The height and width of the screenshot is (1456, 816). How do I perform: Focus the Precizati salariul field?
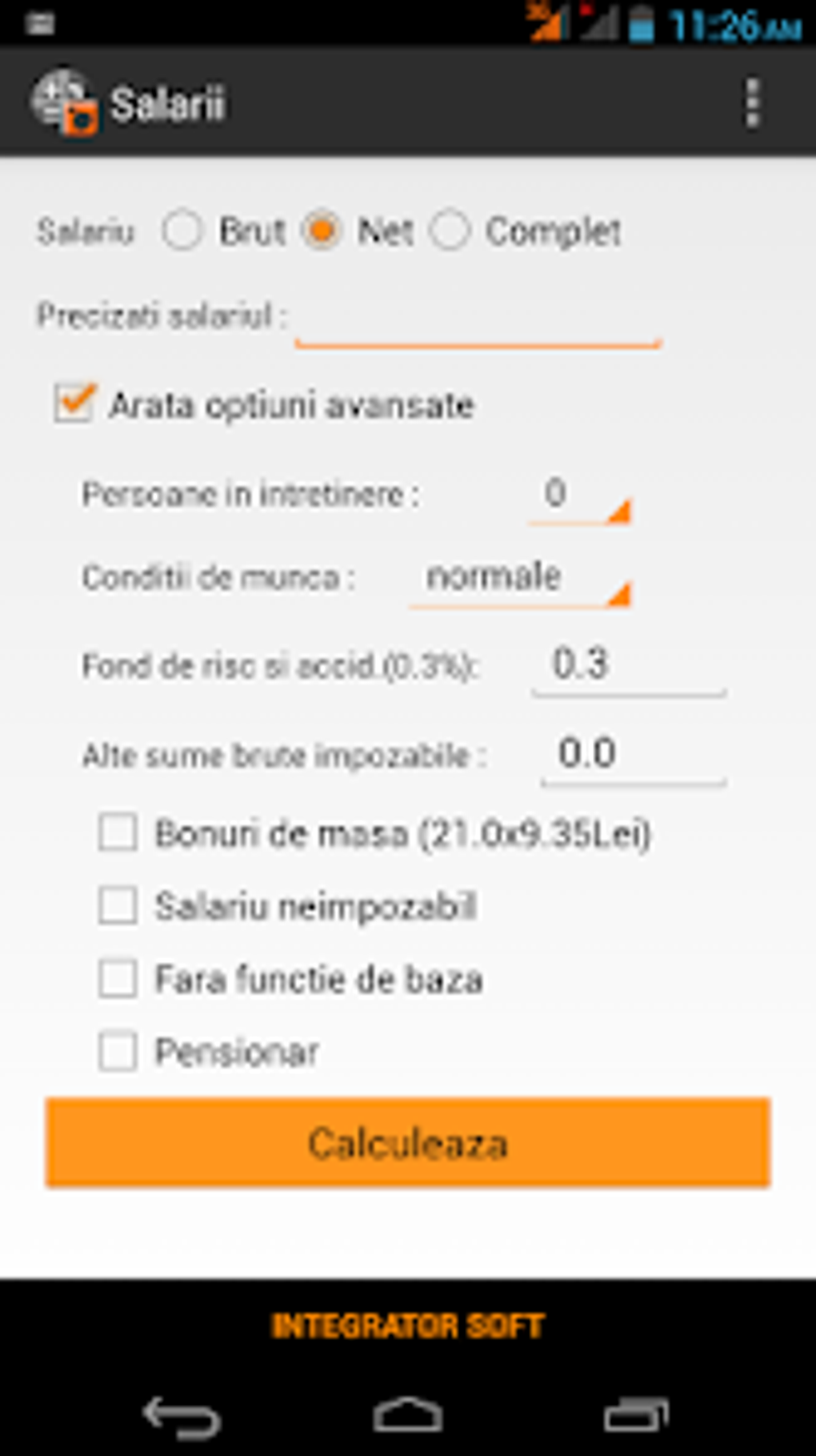point(477,319)
